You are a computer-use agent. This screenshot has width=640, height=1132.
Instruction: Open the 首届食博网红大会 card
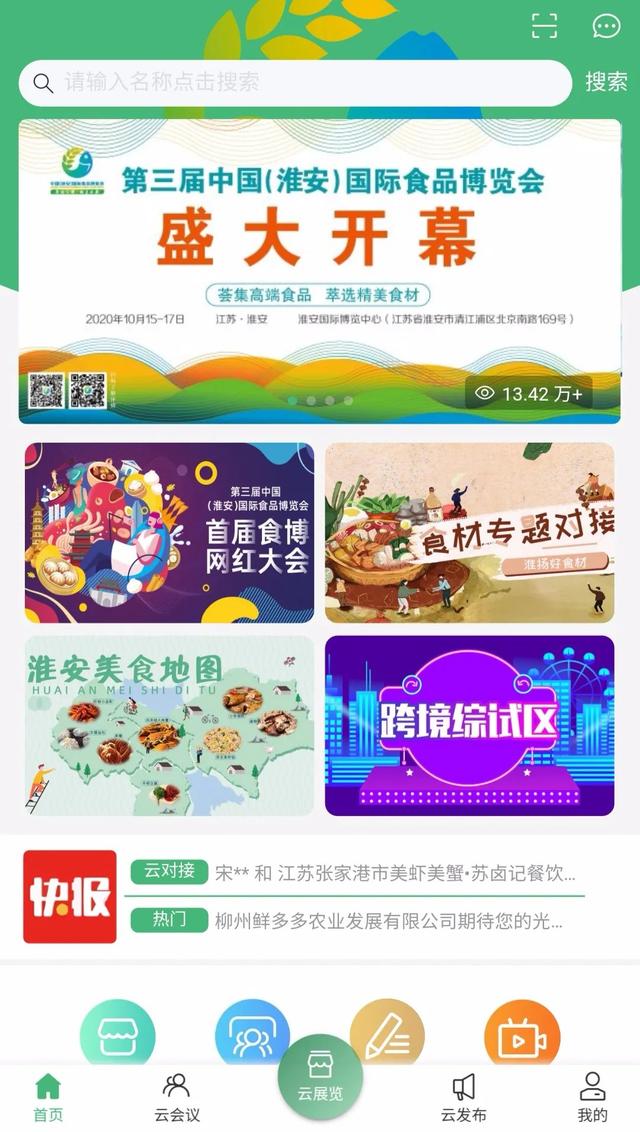click(169, 533)
